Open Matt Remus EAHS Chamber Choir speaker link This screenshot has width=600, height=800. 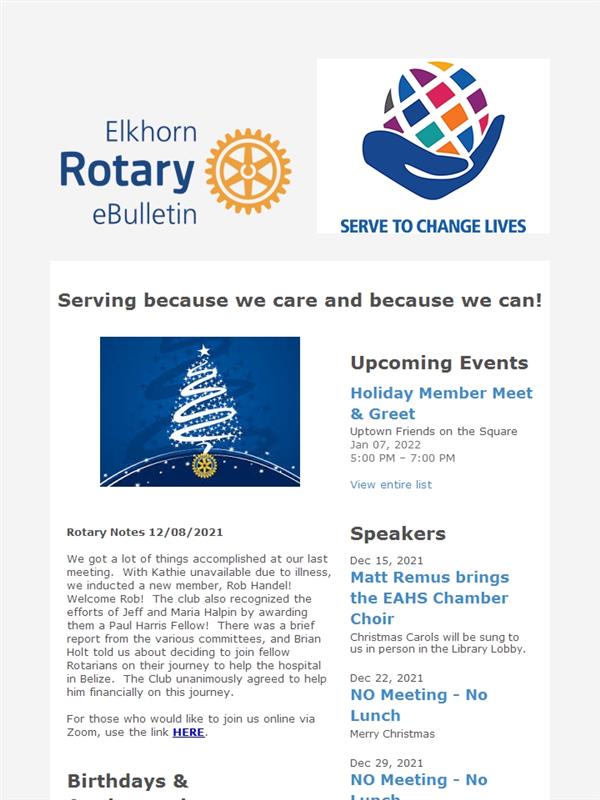(429, 598)
